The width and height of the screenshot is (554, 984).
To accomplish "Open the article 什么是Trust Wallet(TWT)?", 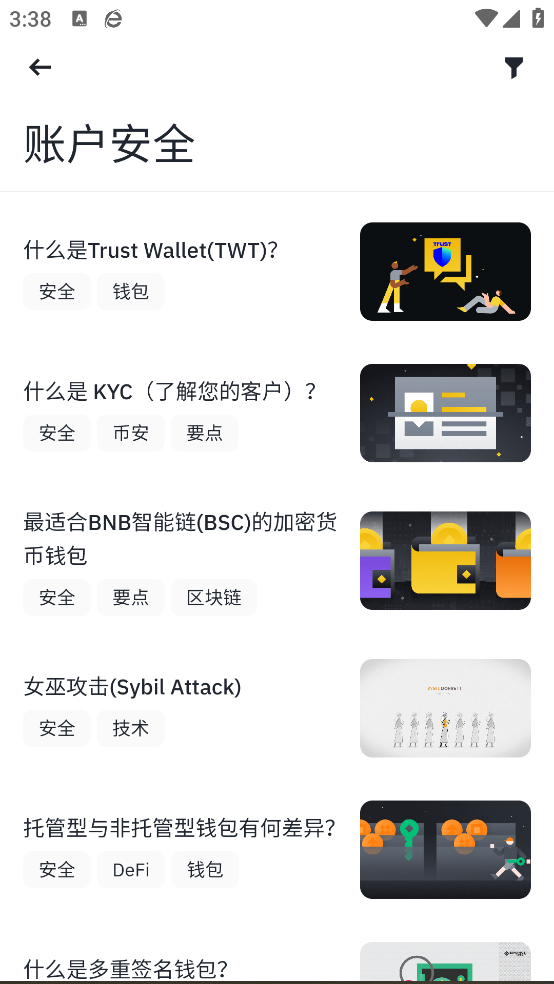I will 151,250.
